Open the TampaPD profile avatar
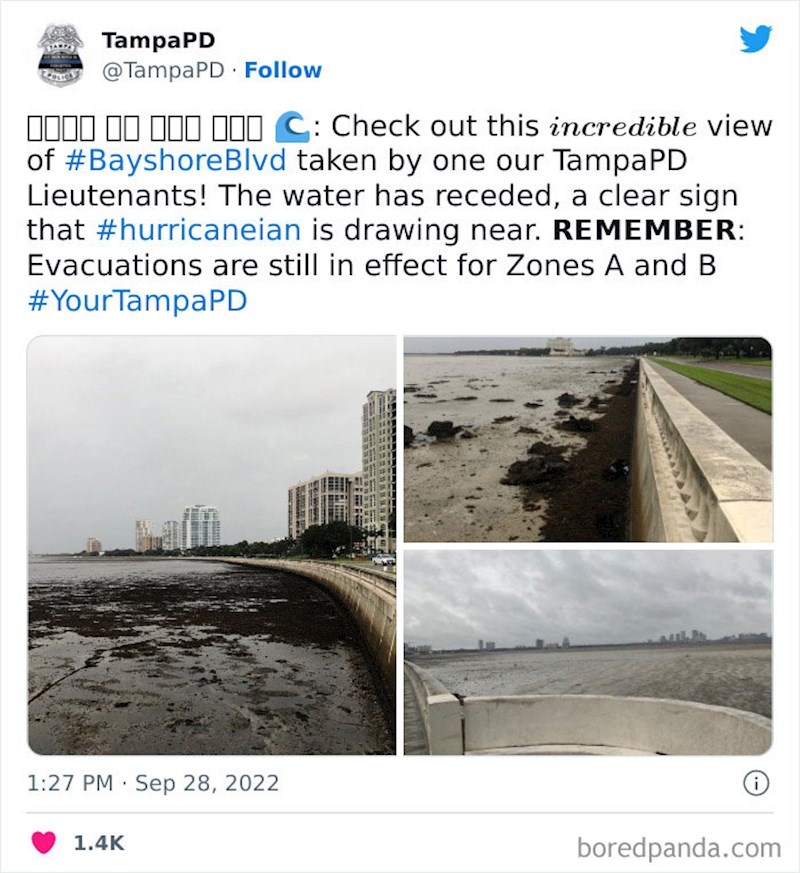The width and height of the screenshot is (800, 873). click(x=60, y=55)
